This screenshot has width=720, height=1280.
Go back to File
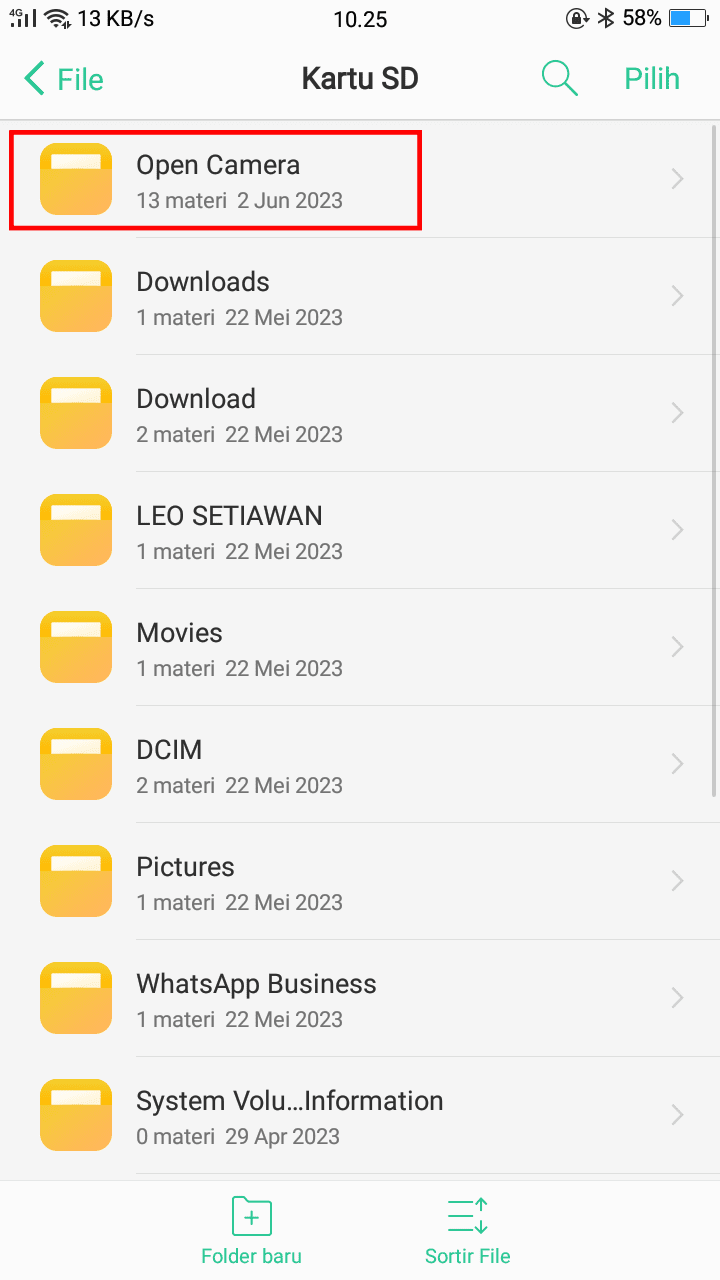pos(63,79)
